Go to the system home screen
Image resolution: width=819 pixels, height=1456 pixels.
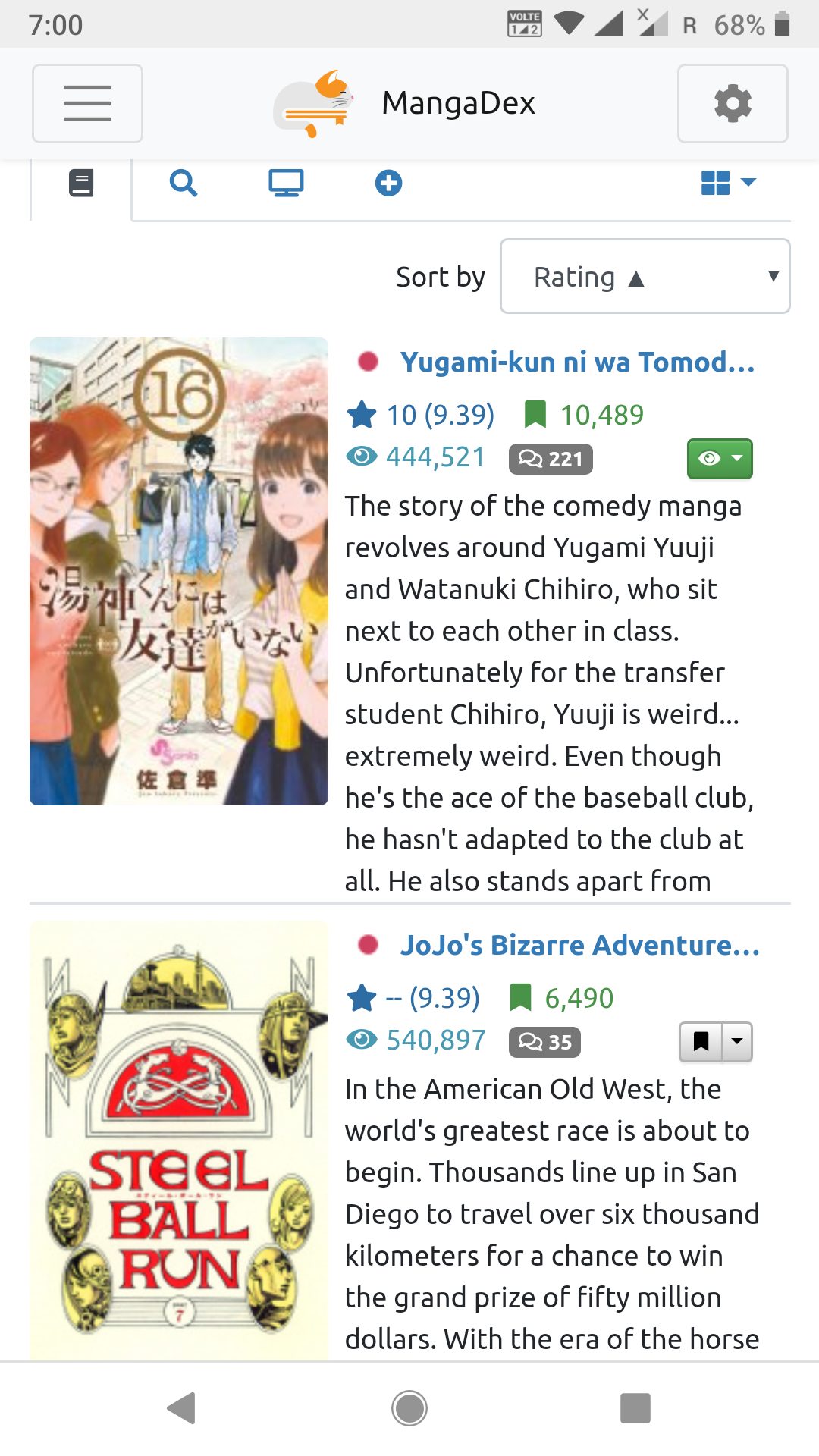click(x=409, y=1408)
